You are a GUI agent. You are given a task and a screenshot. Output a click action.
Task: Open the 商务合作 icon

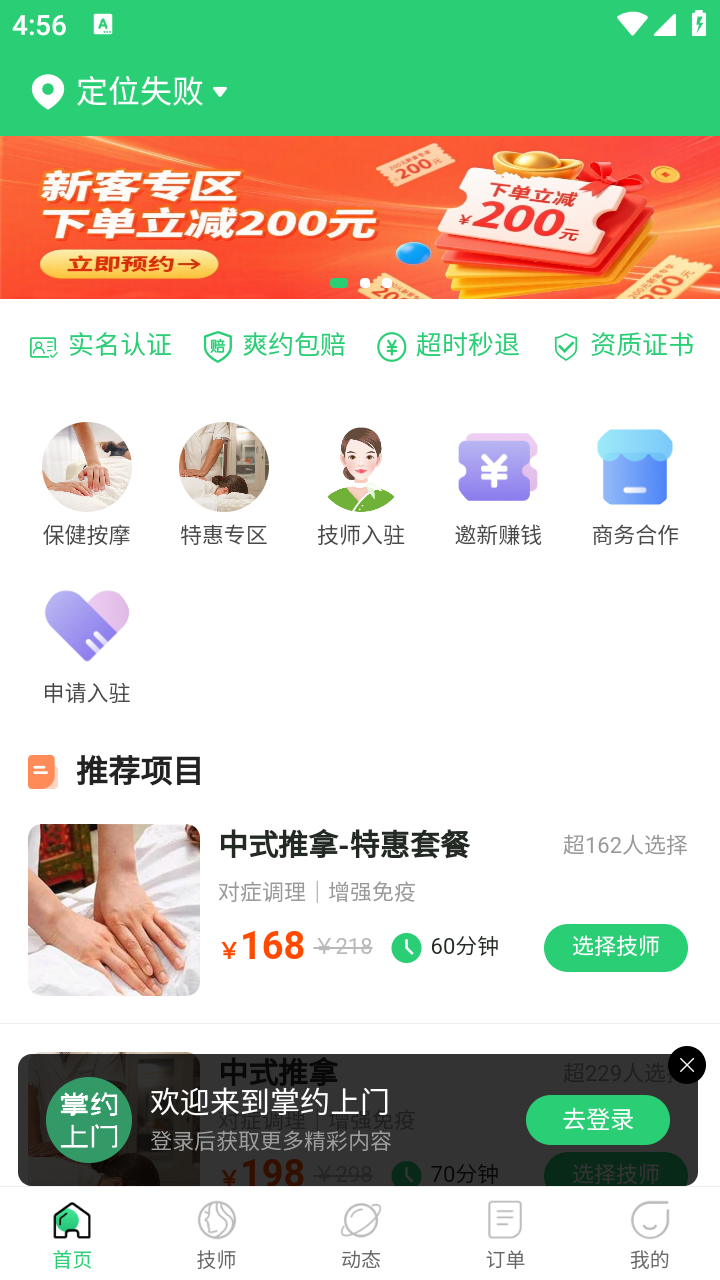point(635,467)
